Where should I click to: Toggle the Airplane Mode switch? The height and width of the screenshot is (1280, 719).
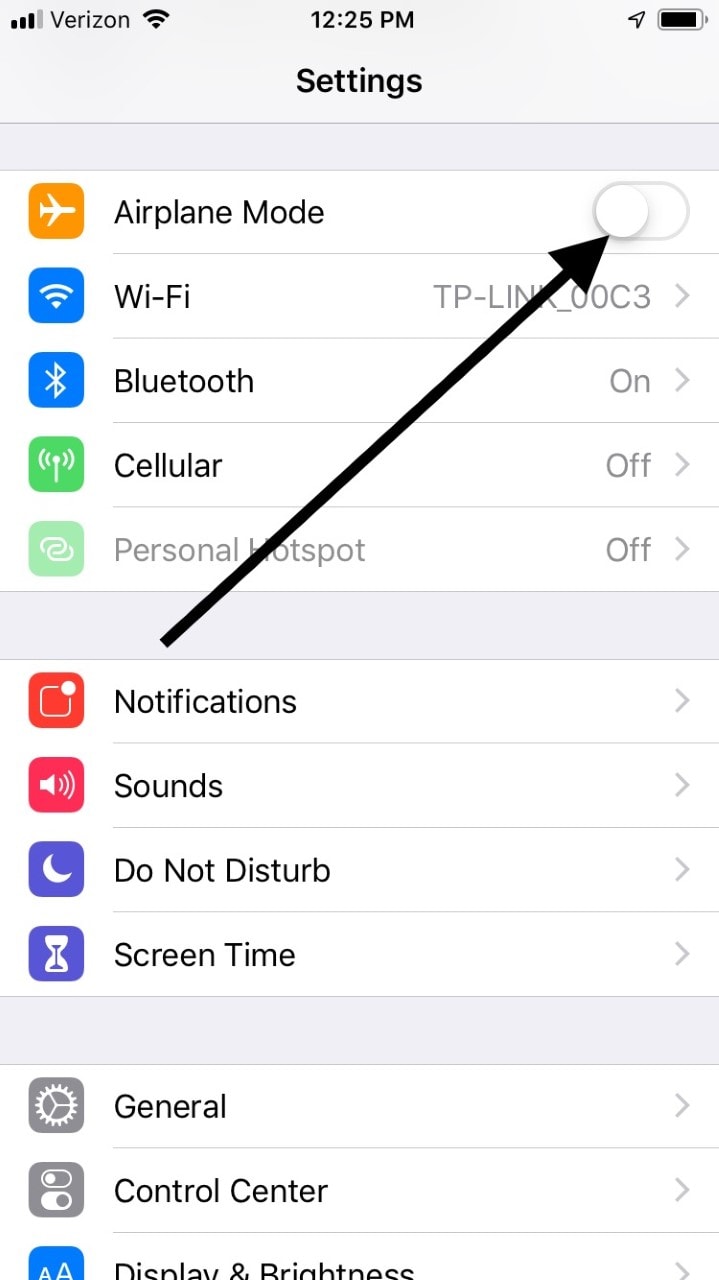(640, 212)
